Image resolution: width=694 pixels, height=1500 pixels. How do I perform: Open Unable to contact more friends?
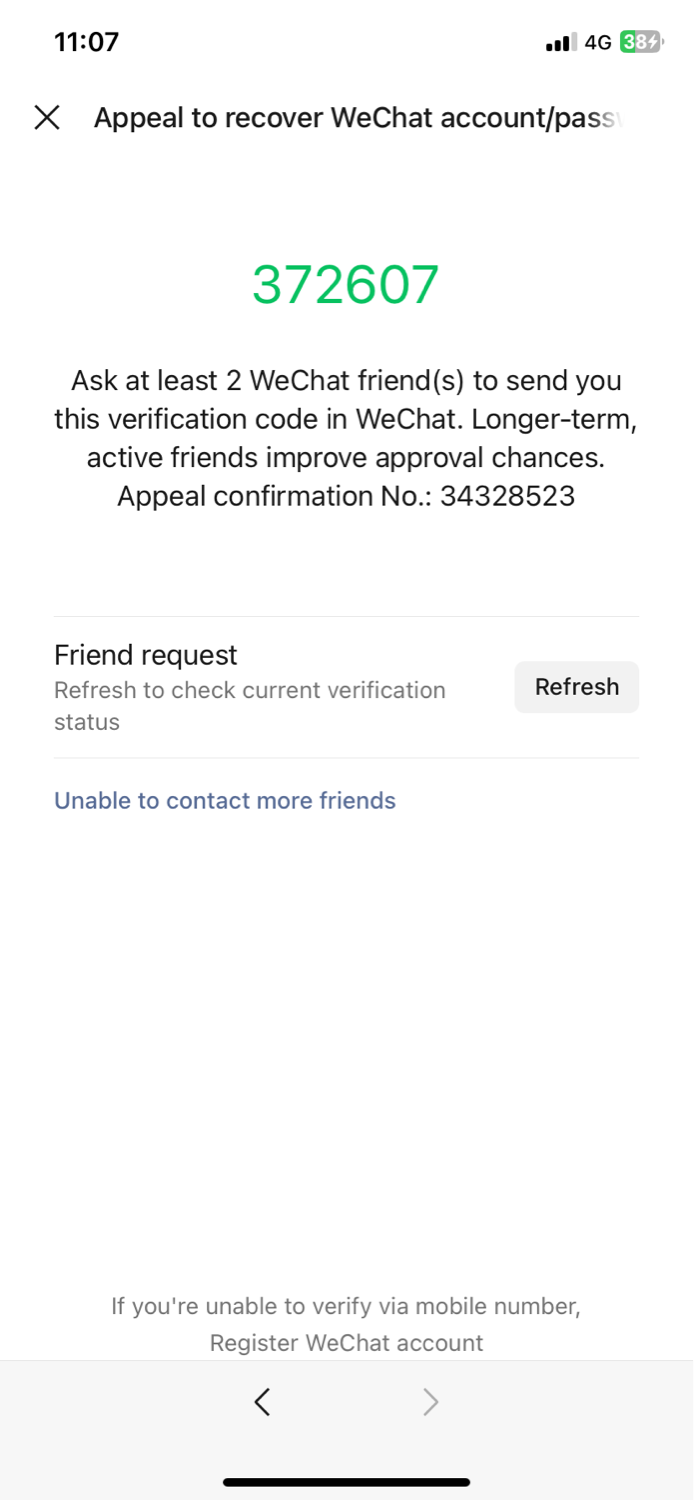(225, 801)
